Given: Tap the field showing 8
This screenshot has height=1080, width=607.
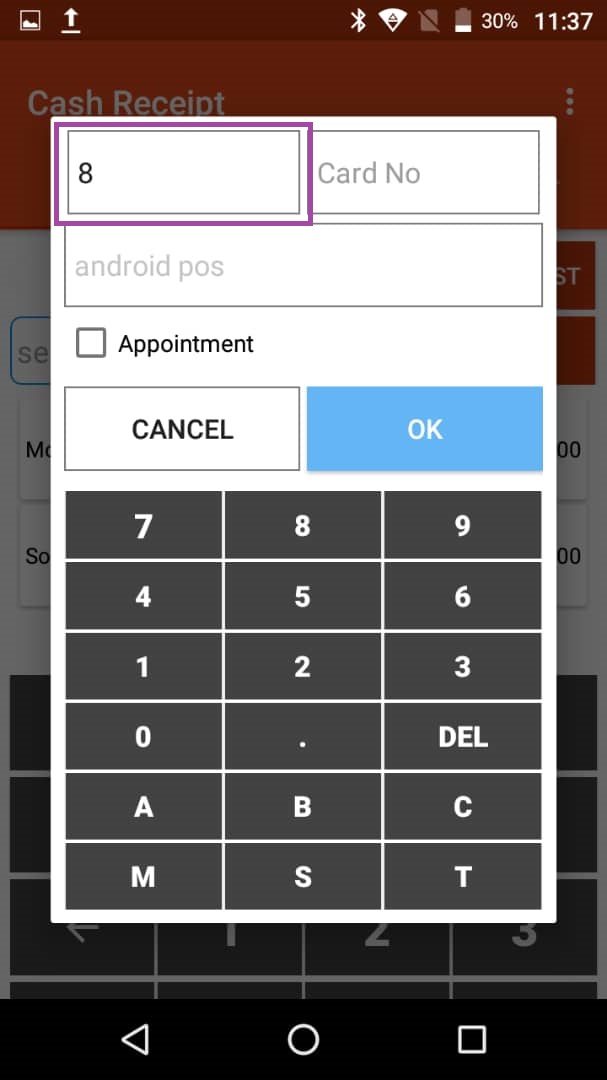Looking at the screenshot, I should pyautogui.click(x=182, y=173).
